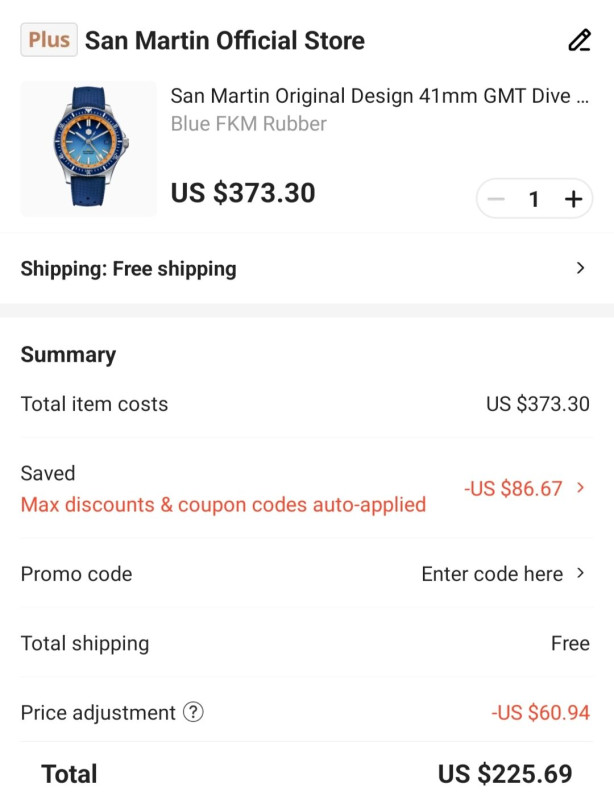Screen dimensions: 614x800
Task: Tap the edit pencil icon
Action: (x=579, y=41)
